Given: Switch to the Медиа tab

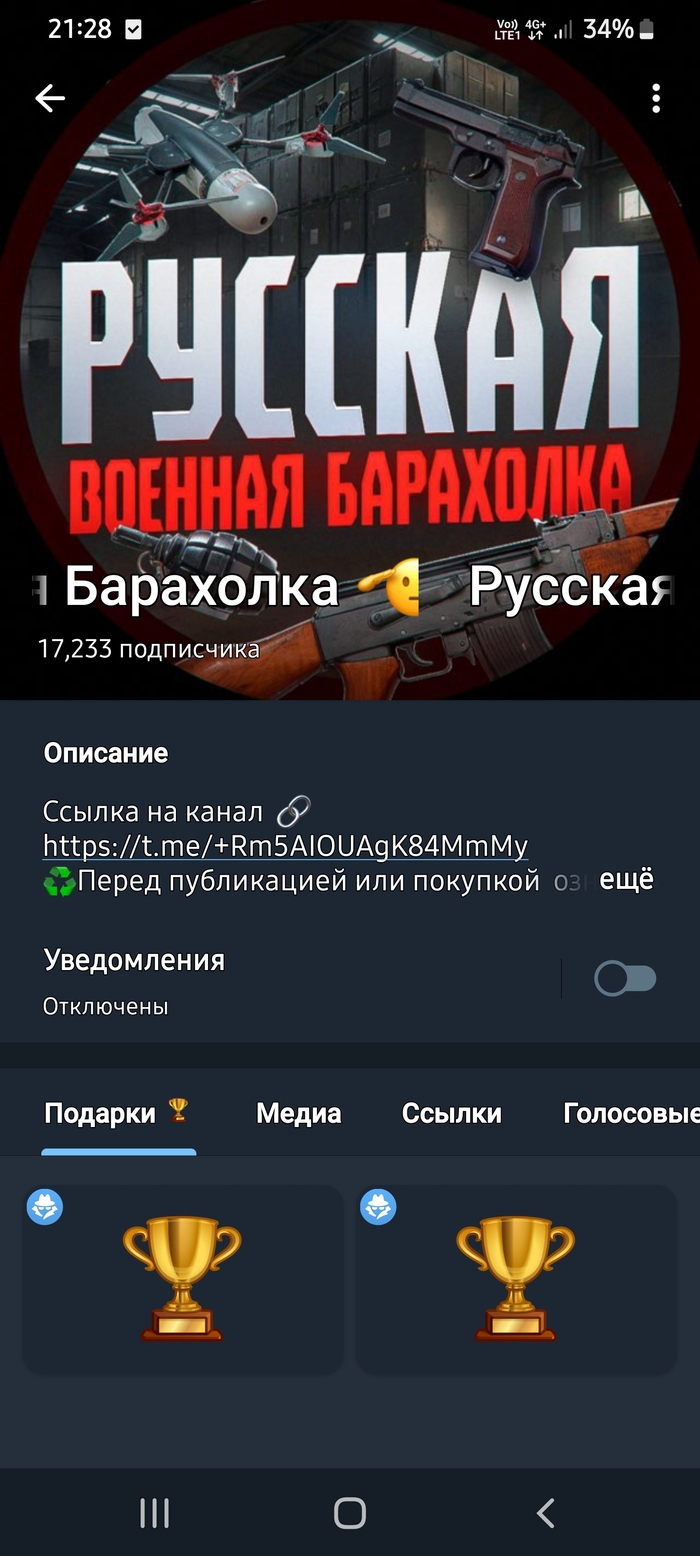Looking at the screenshot, I should (298, 1114).
